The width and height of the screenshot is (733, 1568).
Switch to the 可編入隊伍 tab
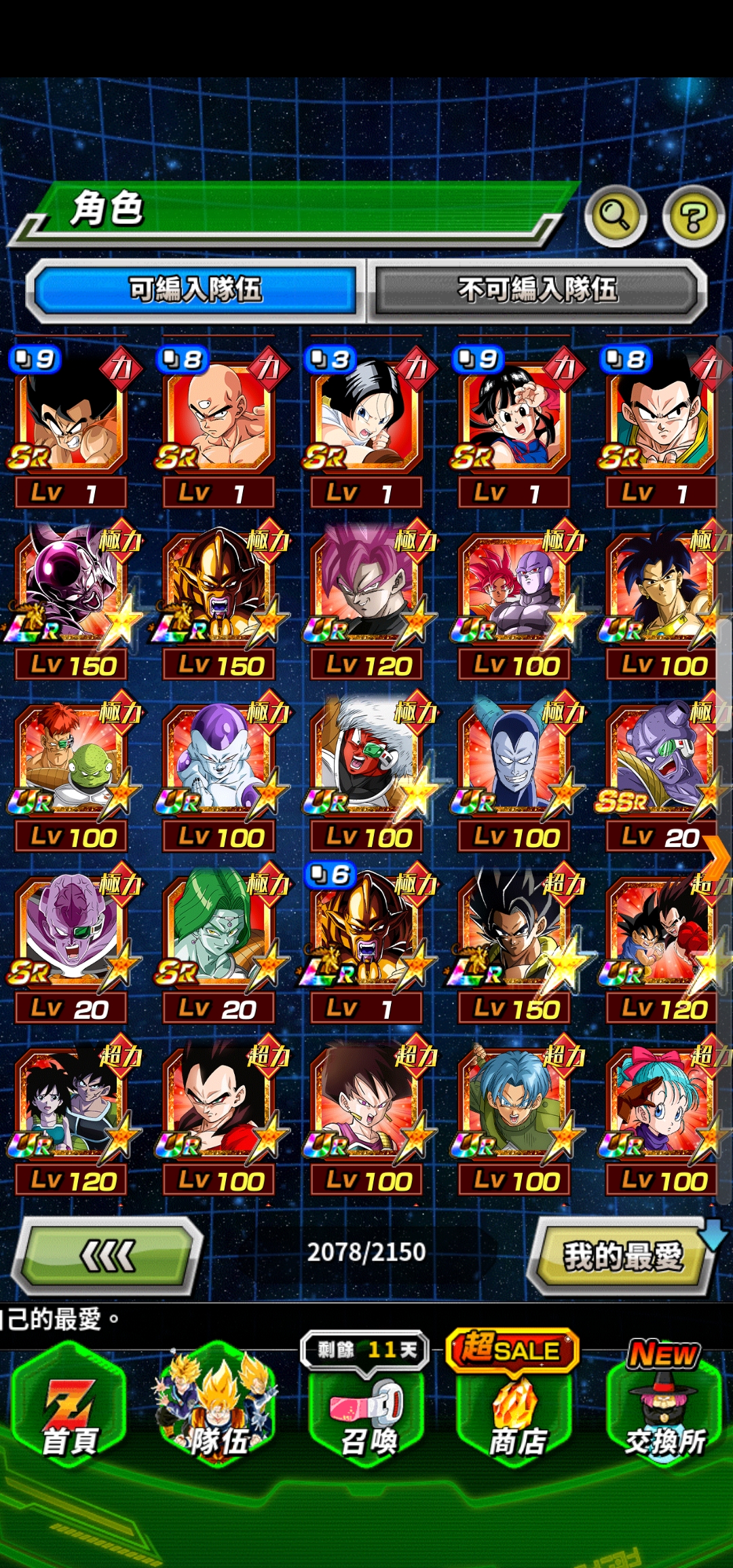(195, 290)
